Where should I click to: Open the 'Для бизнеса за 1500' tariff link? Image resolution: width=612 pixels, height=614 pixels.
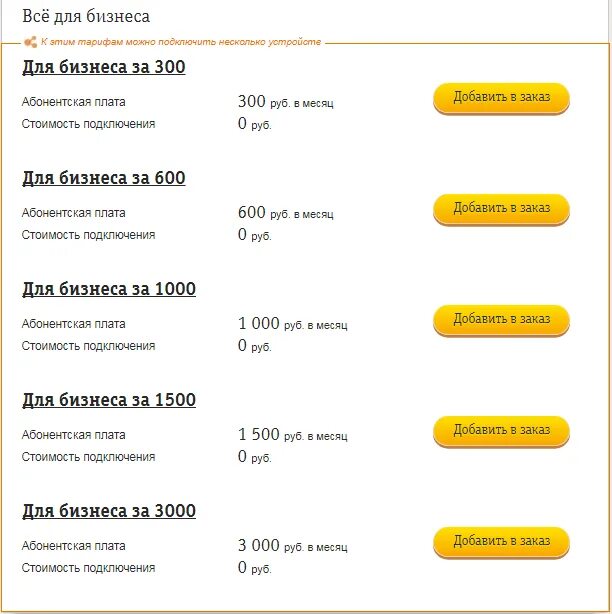pos(108,401)
